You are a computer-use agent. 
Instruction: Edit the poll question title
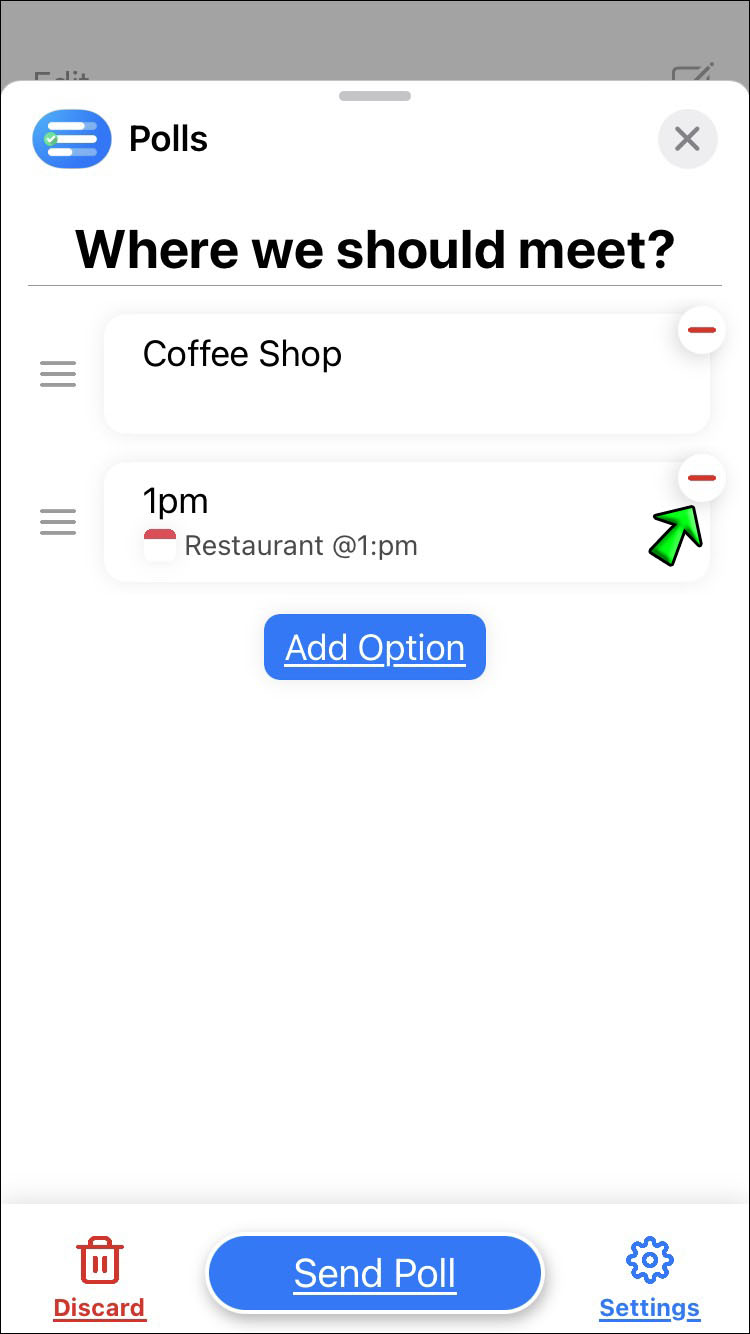click(x=375, y=249)
